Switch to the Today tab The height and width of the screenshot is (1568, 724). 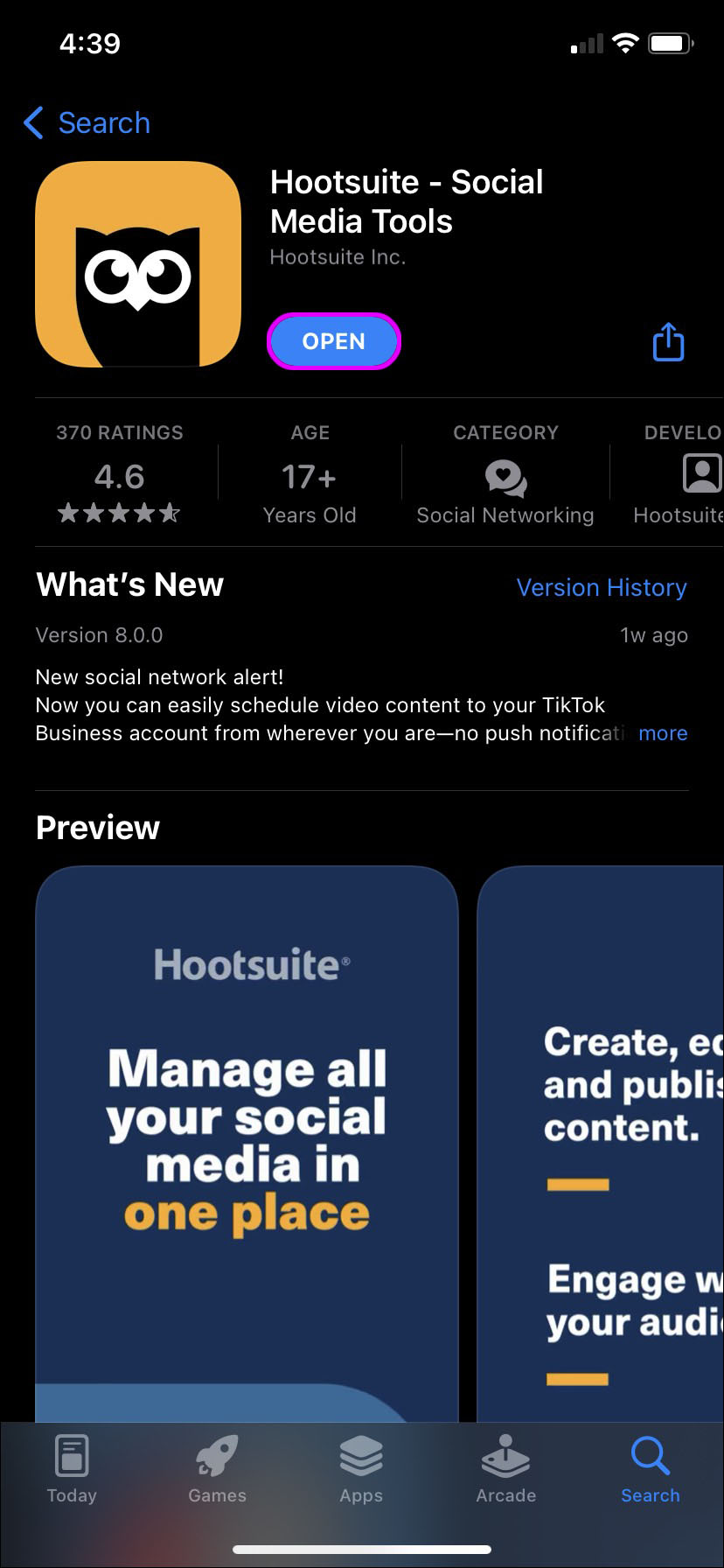pyautogui.click(x=72, y=1470)
